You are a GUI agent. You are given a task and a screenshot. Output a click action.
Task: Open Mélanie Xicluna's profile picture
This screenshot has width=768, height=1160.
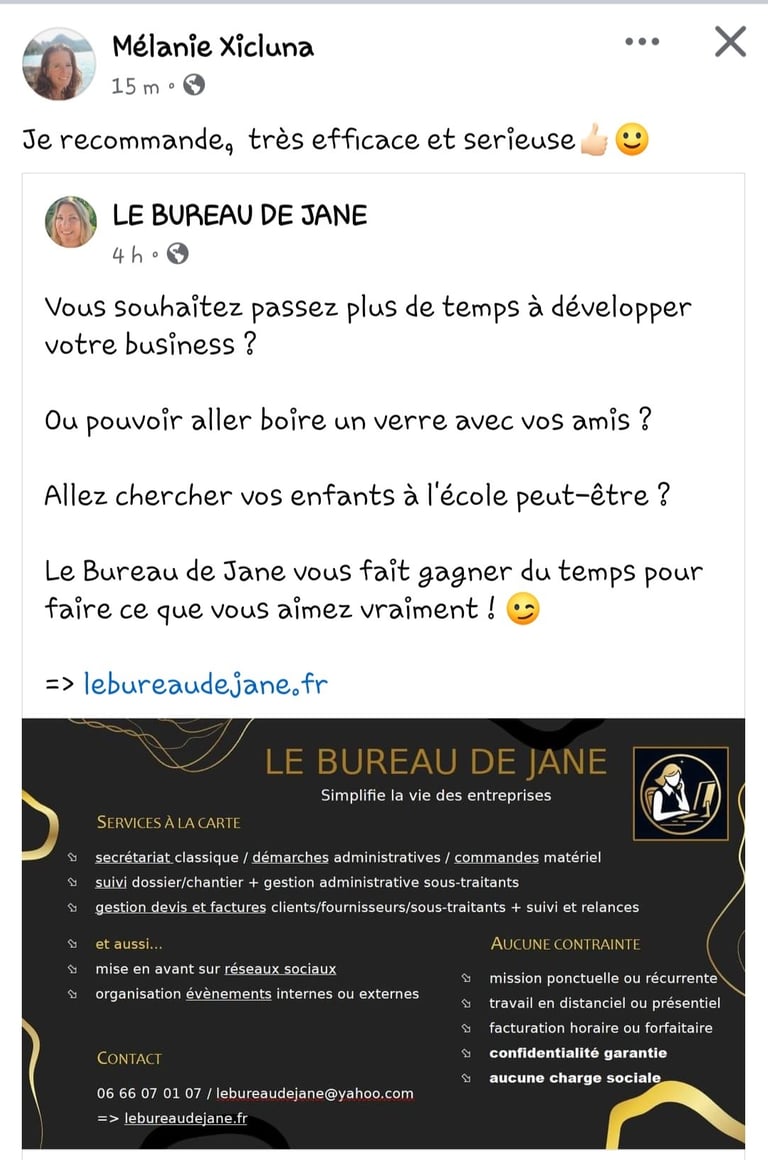(x=59, y=64)
